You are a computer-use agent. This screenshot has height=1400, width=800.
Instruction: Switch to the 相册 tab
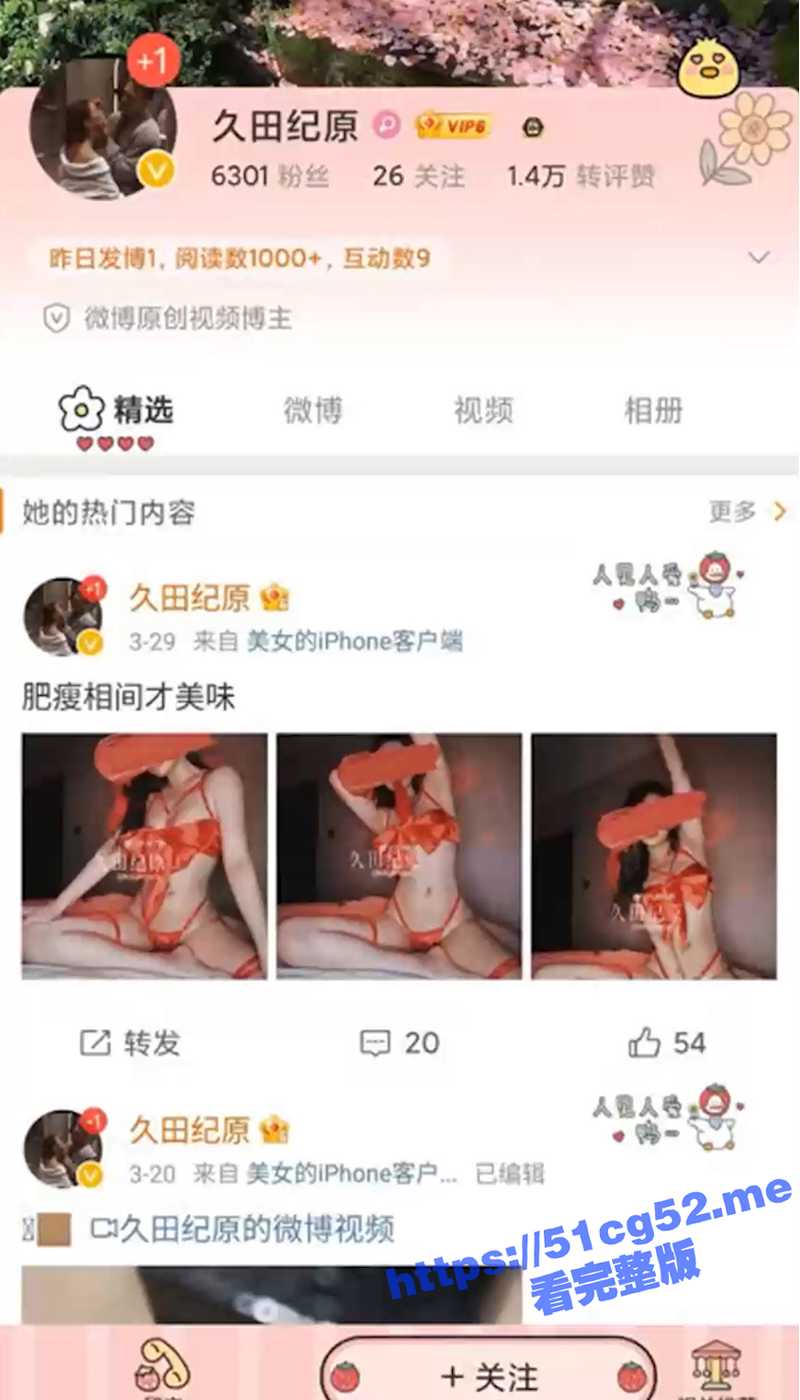[653, 411]
